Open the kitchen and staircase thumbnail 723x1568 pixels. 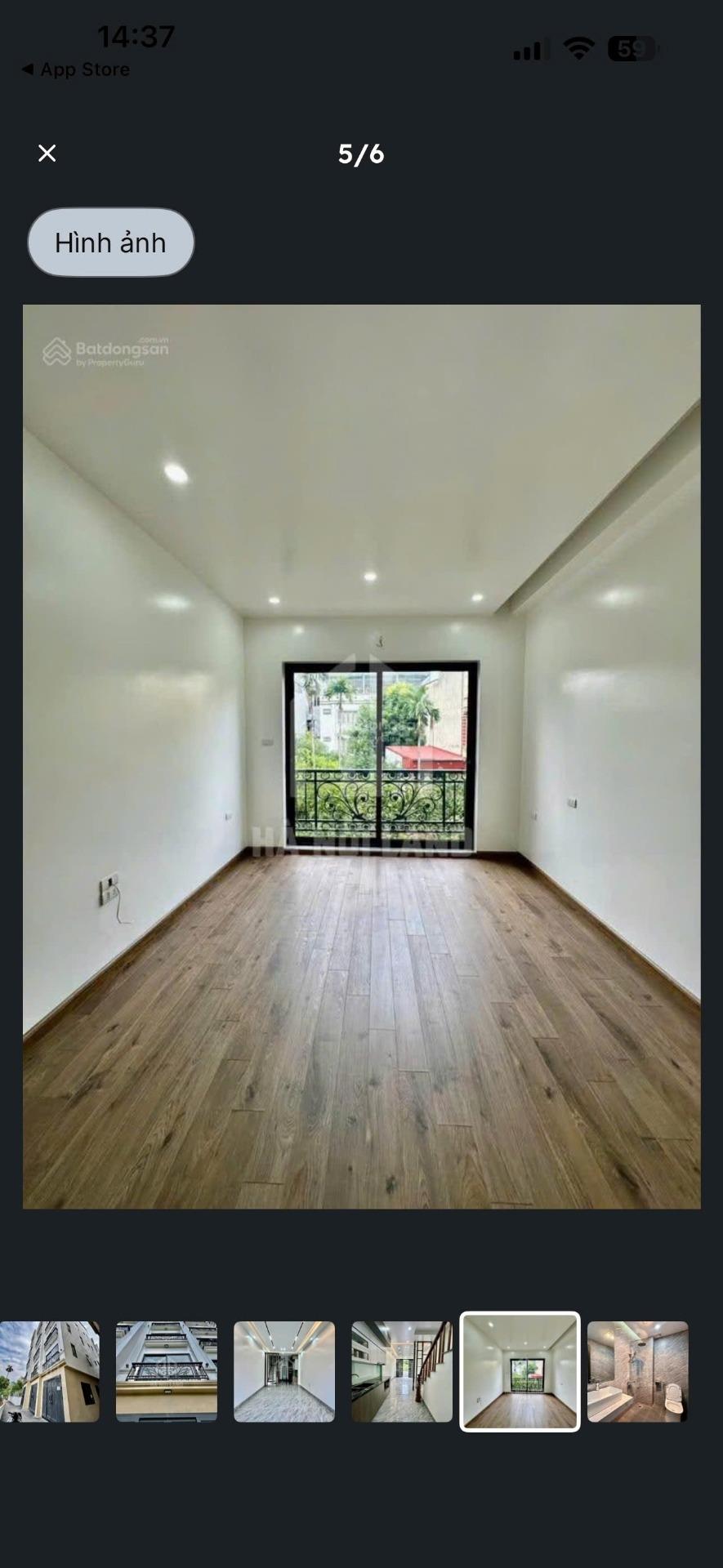(x=401, y=1371)
